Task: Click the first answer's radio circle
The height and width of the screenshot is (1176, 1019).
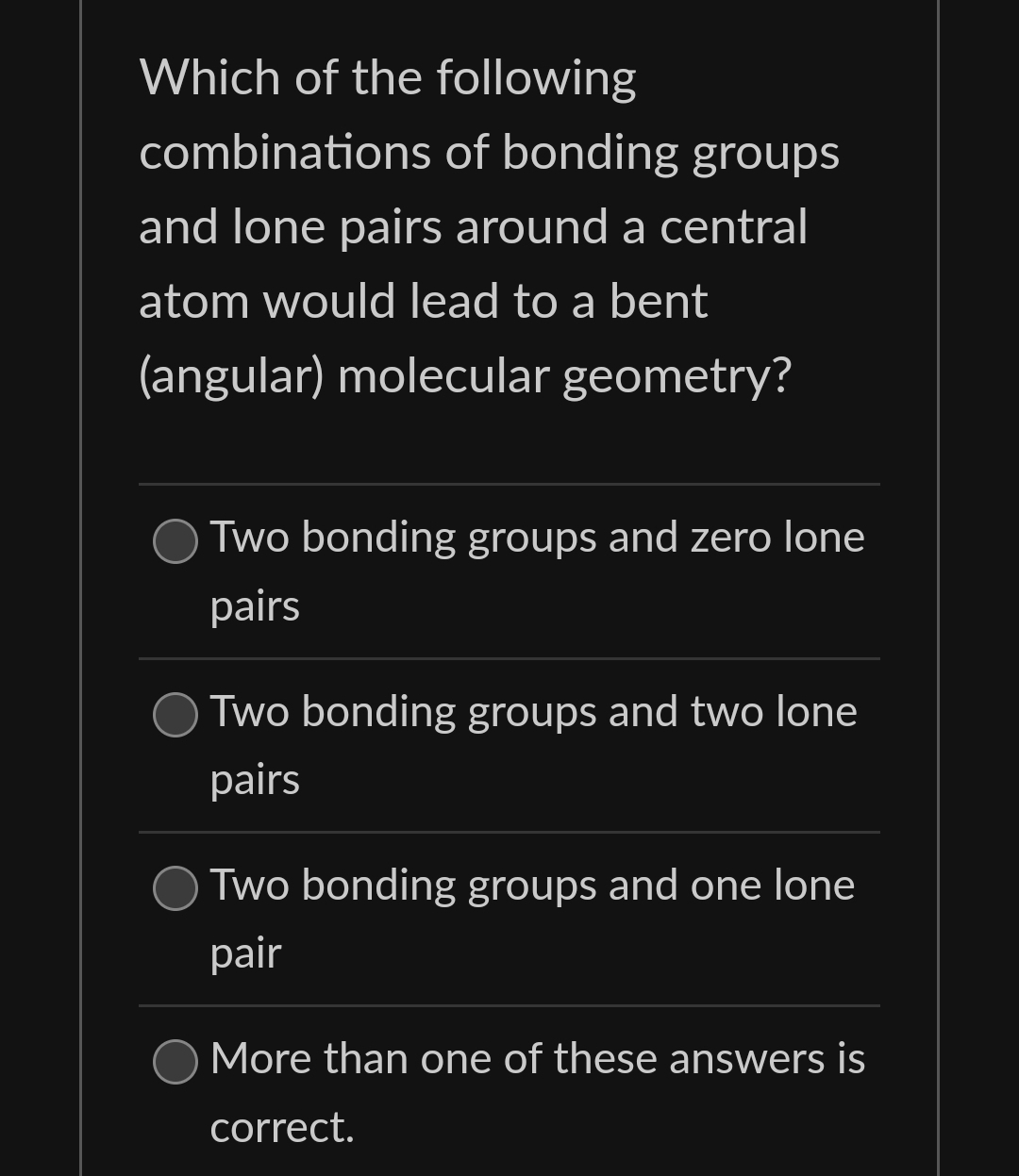Action: (x=175, y=541)
